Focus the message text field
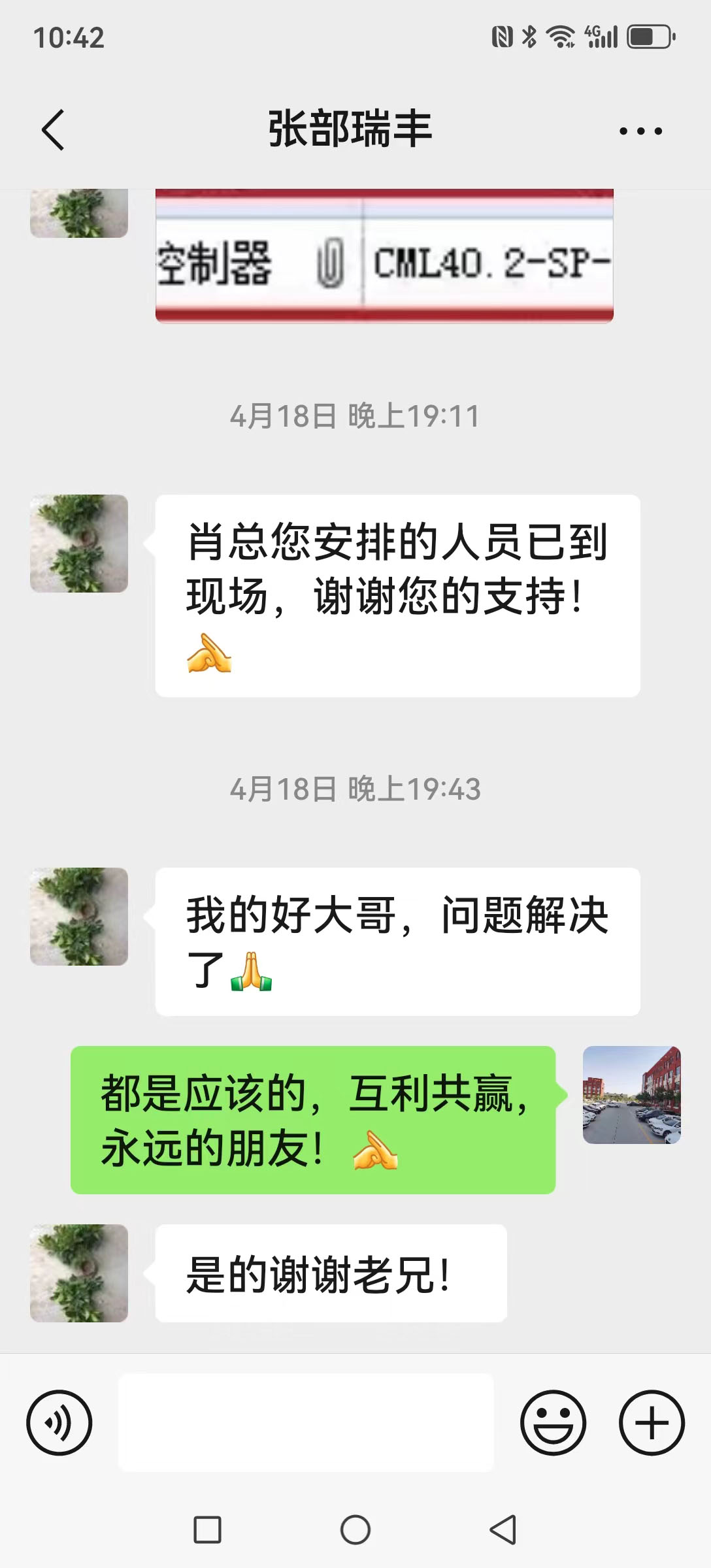Screen dimensions: 711x1568 point(306,1422)
